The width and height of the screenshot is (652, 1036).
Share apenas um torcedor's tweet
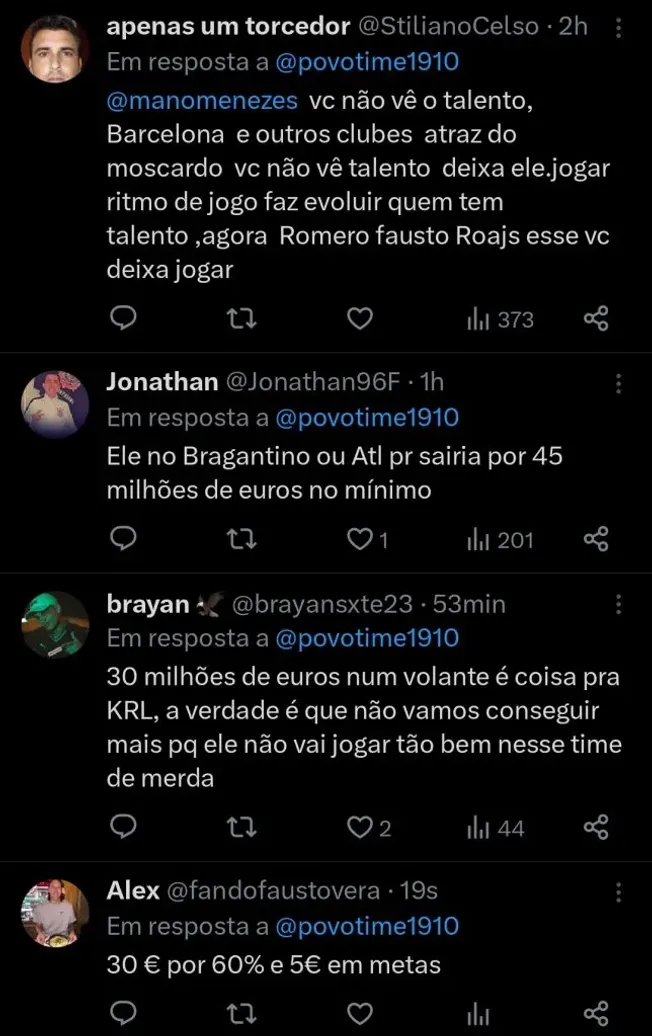coord(596,319)
